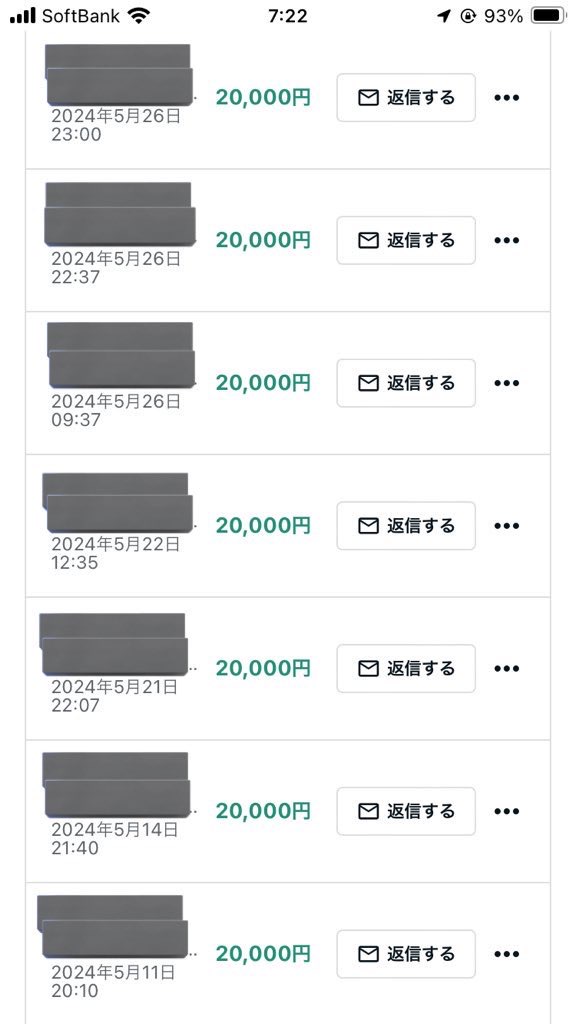
Task: Open more options for the 23:00 entry
Action: click(506, 97)
